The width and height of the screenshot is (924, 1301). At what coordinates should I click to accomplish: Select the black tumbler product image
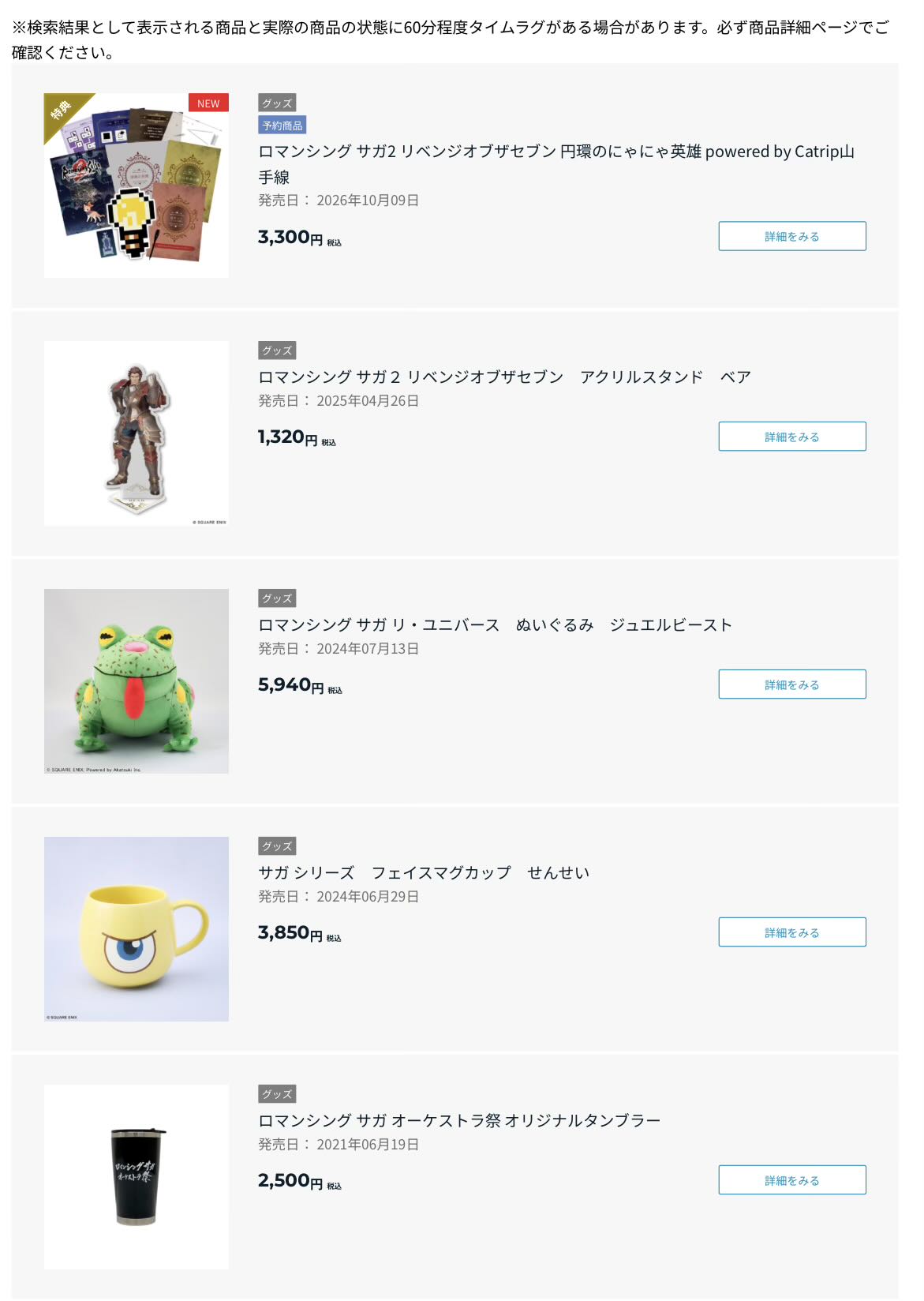click(137, 1177)
